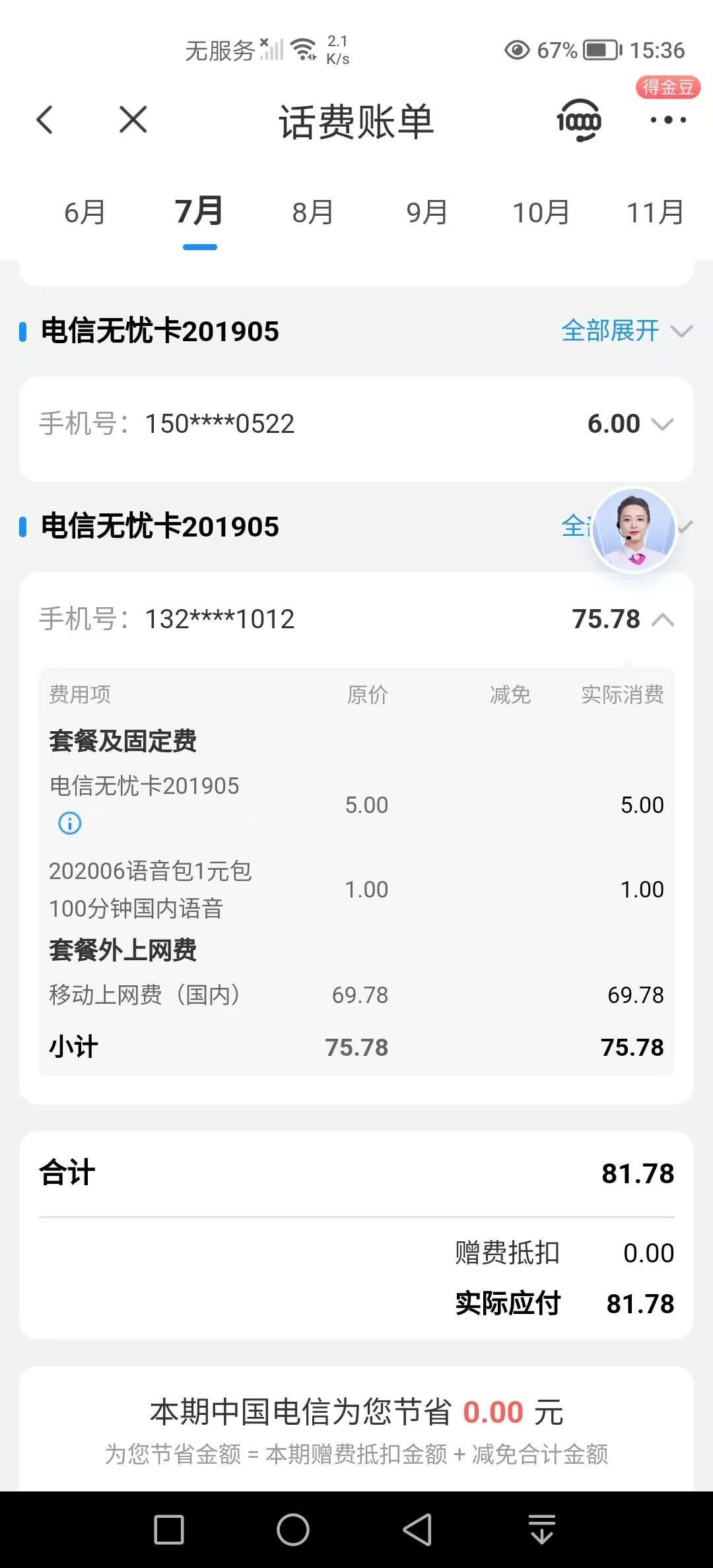Close the bill page with the X
The height and width of the screenshot is (1568, 713).
point(131,119)
